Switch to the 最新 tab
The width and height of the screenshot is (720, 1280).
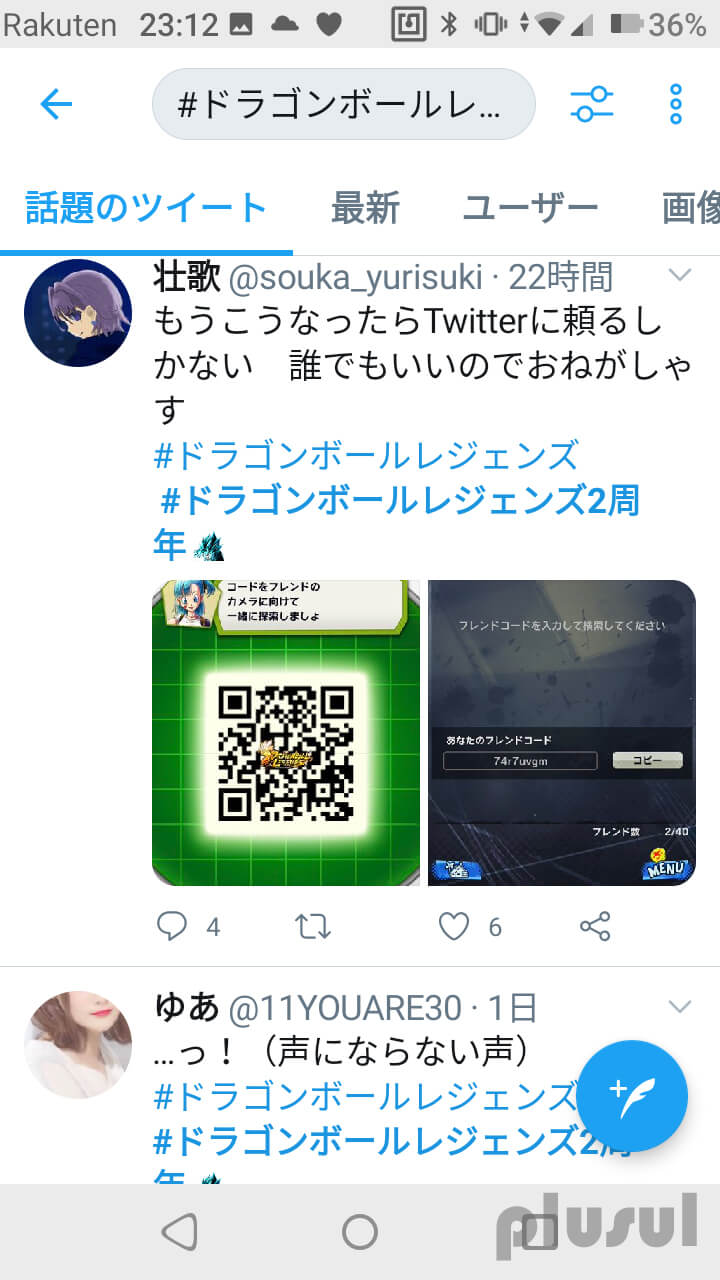(x=365, y=209)
